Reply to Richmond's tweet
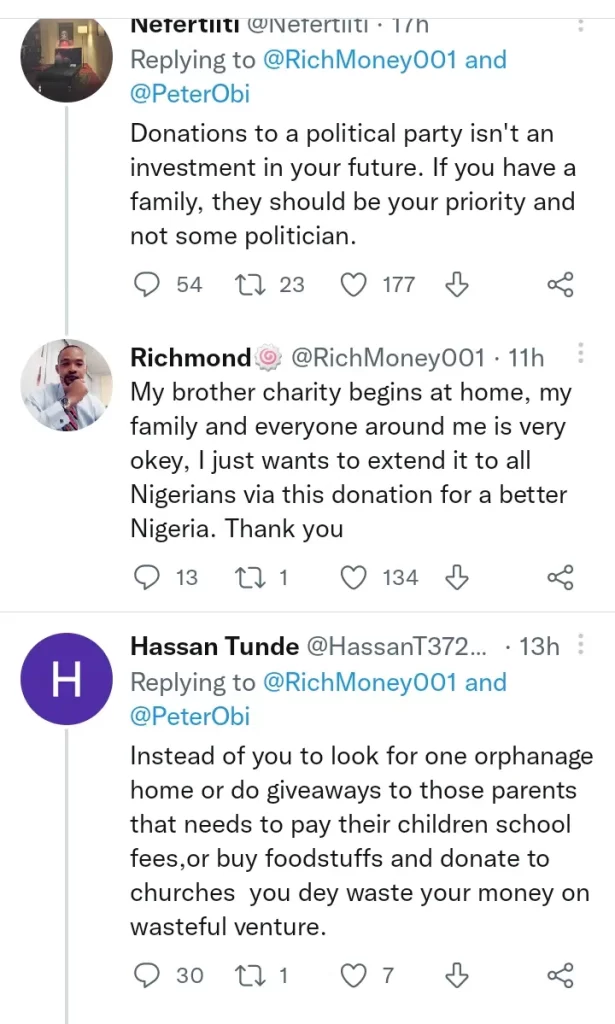This screenshot has width=615, height=1024. [147, 577]
